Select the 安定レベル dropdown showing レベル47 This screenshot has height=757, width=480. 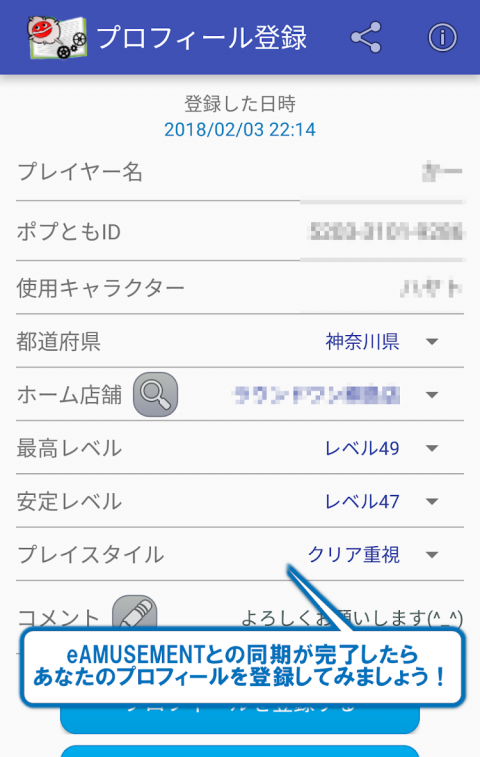tap(381, 501)
